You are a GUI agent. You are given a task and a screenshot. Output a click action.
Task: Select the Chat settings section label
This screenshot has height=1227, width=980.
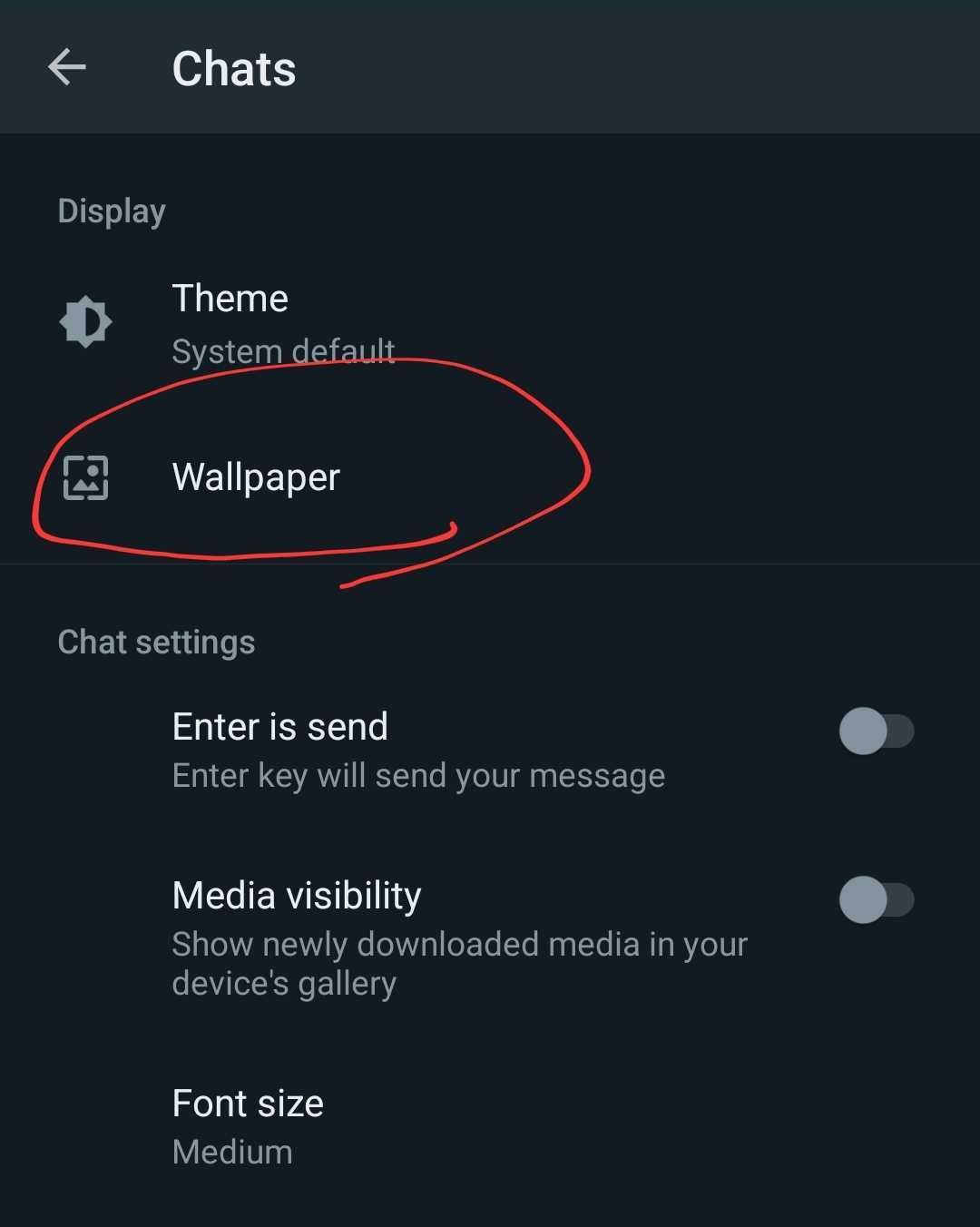(156, 642)
